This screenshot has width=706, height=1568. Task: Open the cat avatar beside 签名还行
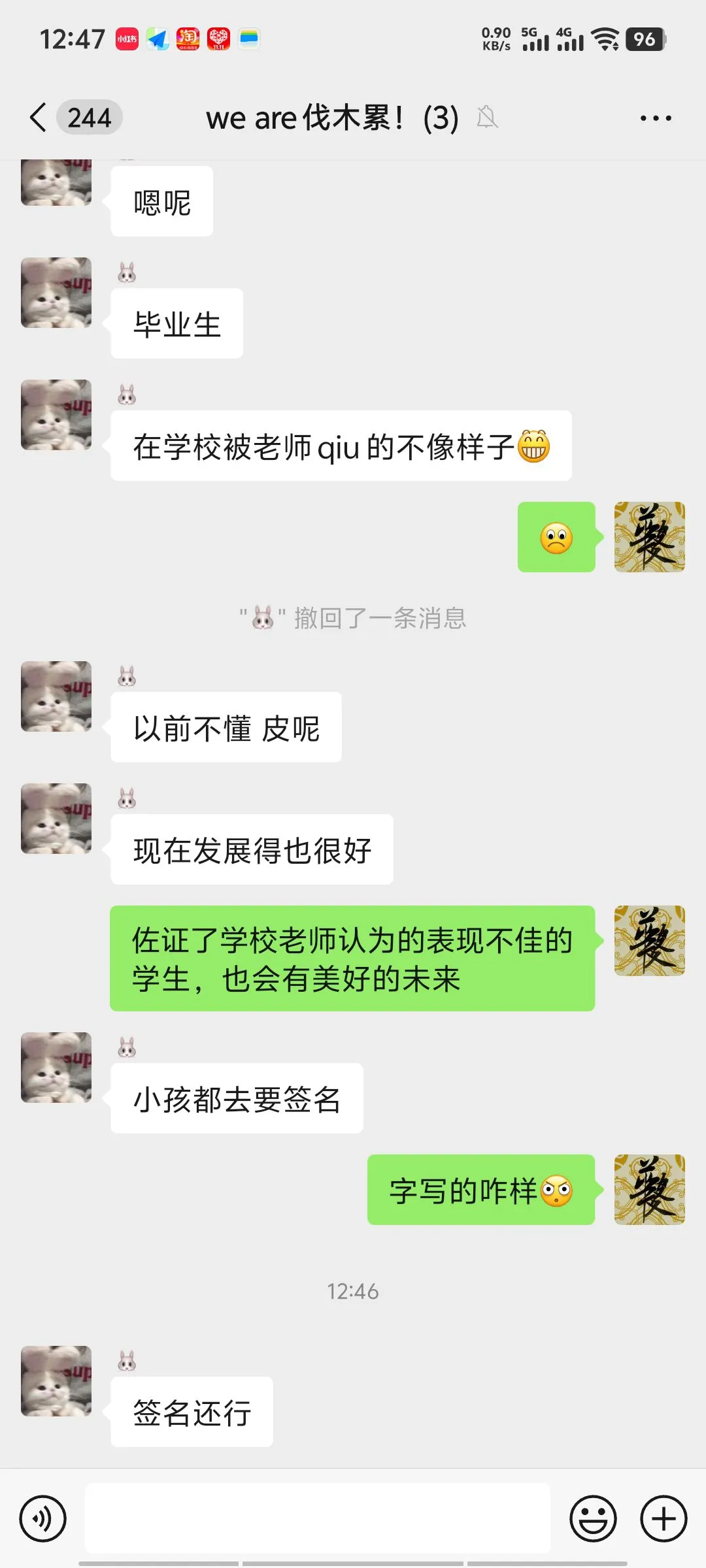(x=56, y=1380)
